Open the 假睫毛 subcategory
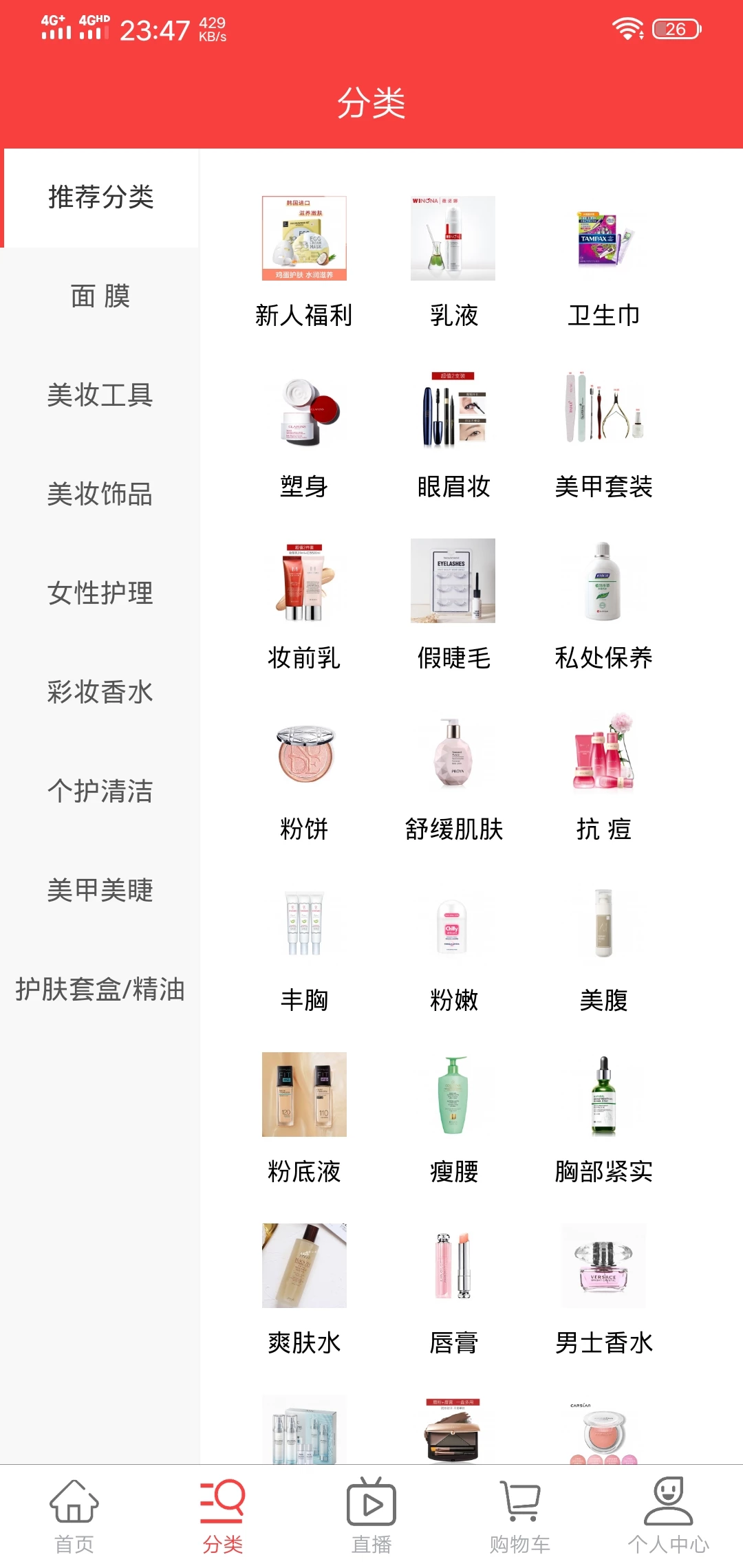This screenshot has height=1568, width=743. click(x=453, y=602)
